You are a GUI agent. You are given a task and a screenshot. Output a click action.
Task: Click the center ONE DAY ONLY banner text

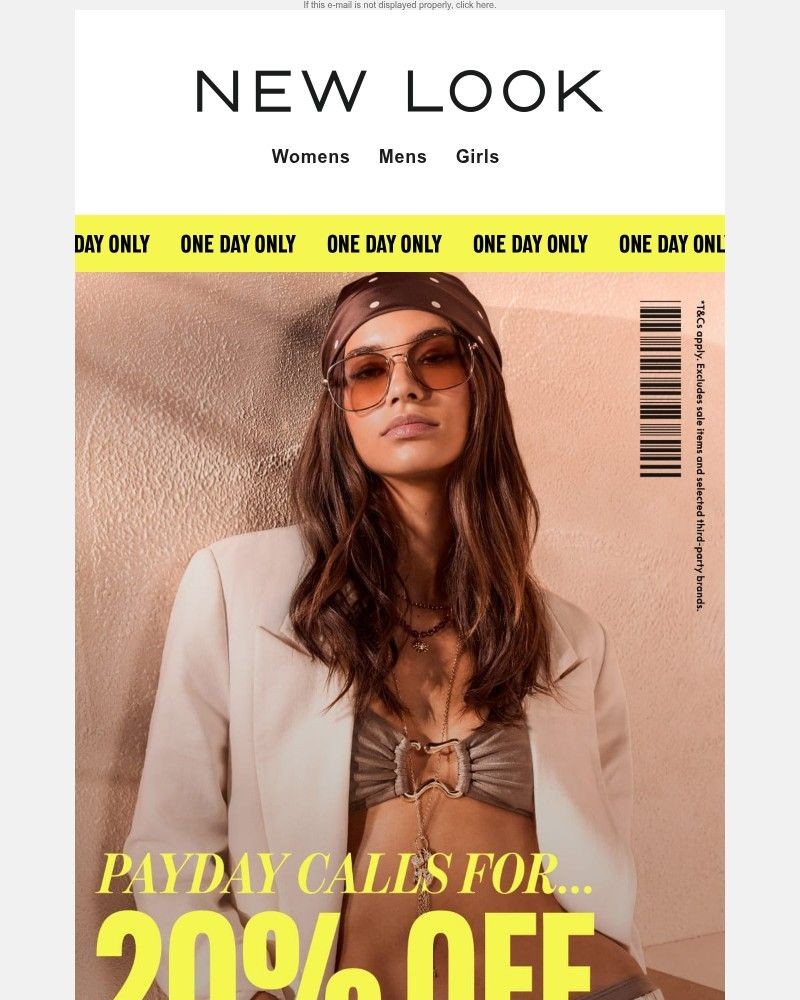384,243
